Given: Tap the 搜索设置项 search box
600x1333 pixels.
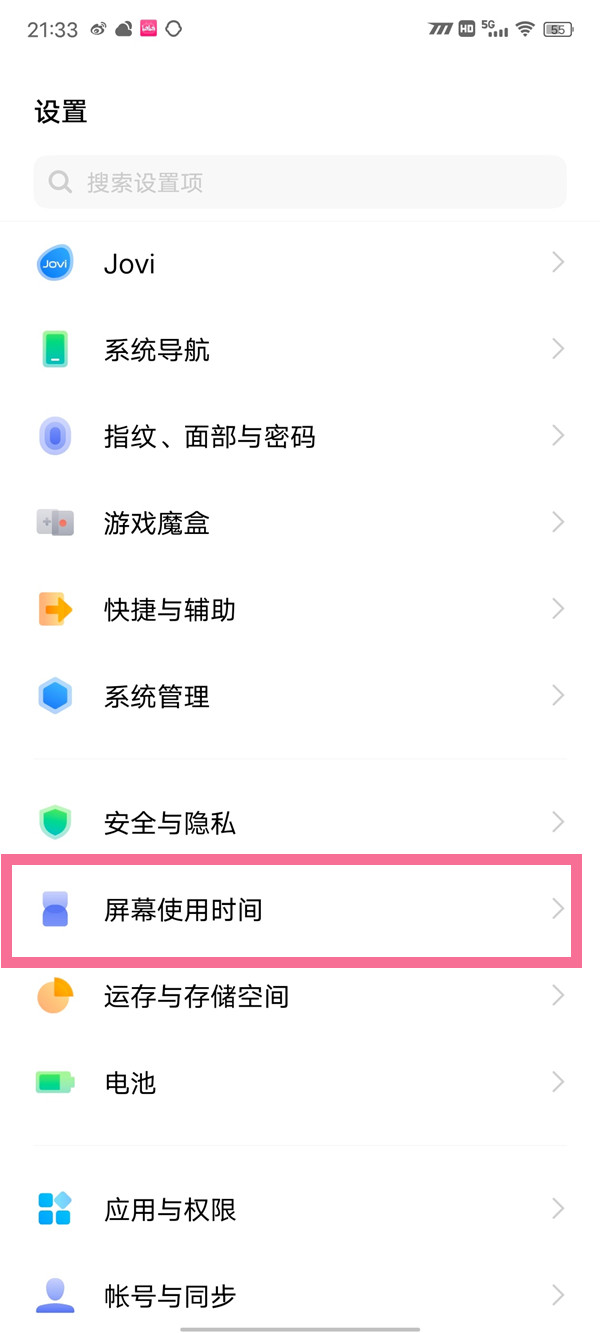Looking at the screenshot, I should coord(300,182).
